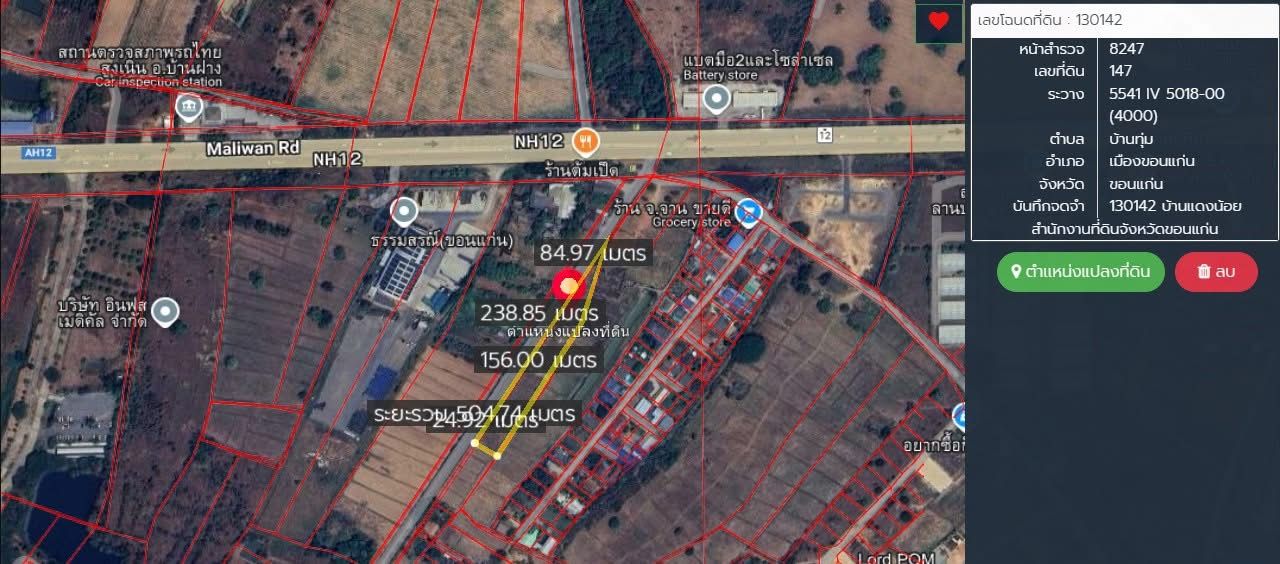Viewport: 1280px width, 564px height.
Task: Tap the heart favorite icon
Action: pos(938,21)
